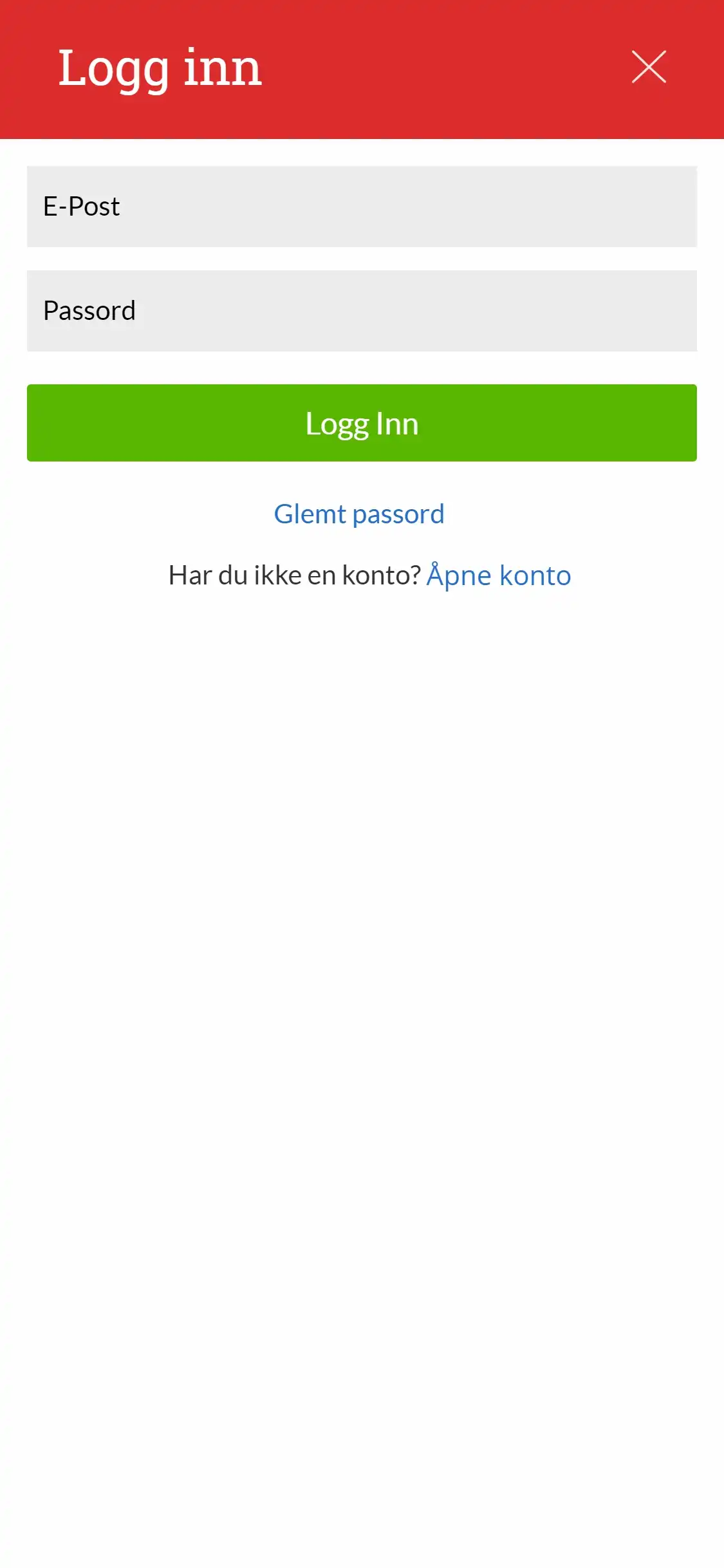The width and height of the screenshot is (724, 1568).
Task: Select the Passord input field
Action: [x=362, y=311]
